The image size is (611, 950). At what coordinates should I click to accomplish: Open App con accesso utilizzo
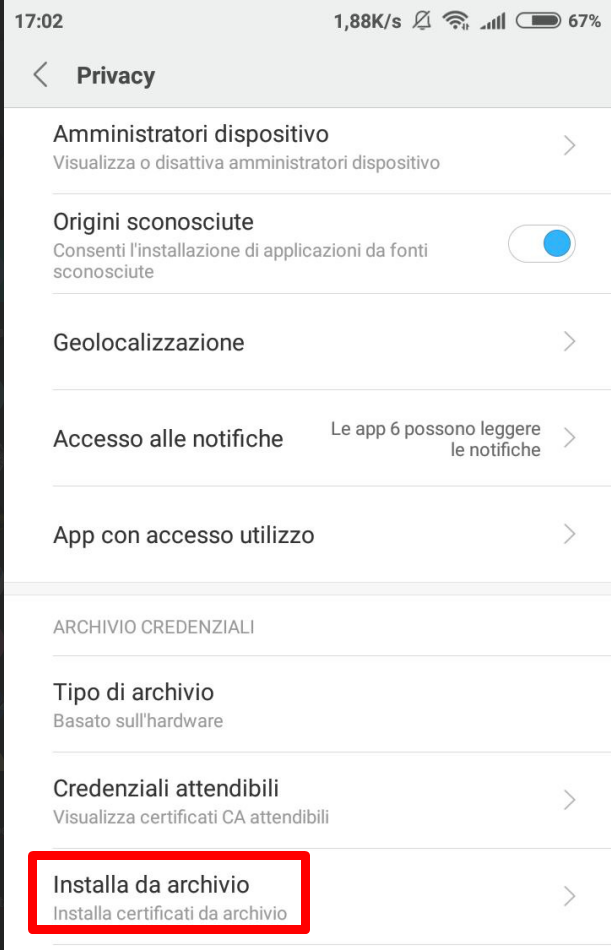pos(300,535)
